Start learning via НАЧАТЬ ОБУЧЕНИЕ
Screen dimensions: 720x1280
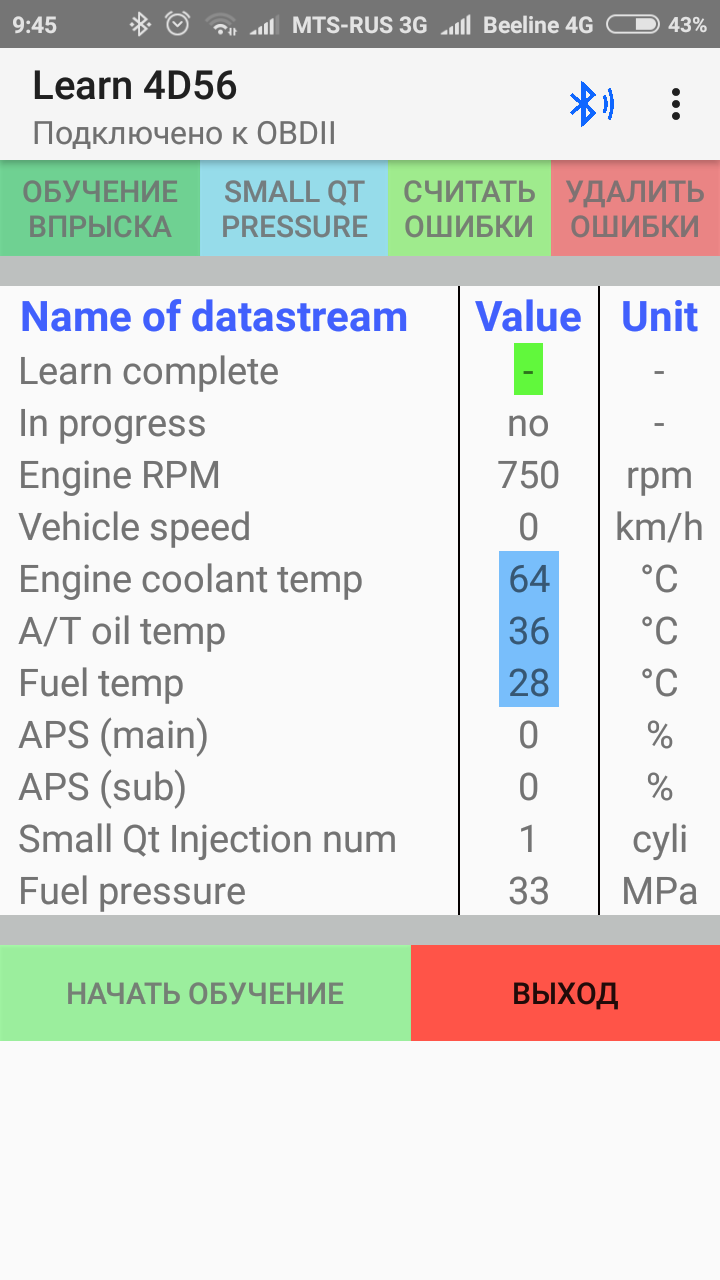[205, 993]
